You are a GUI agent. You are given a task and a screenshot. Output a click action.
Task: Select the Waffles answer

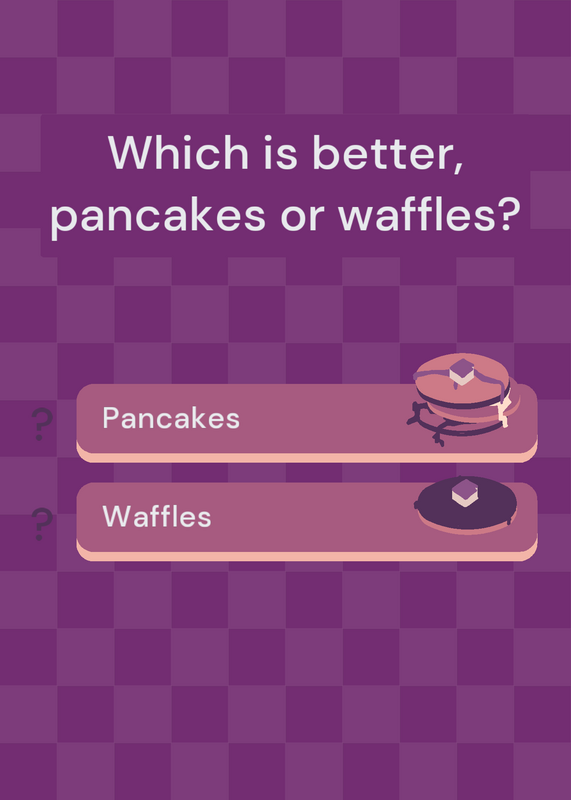pos(307,521)
